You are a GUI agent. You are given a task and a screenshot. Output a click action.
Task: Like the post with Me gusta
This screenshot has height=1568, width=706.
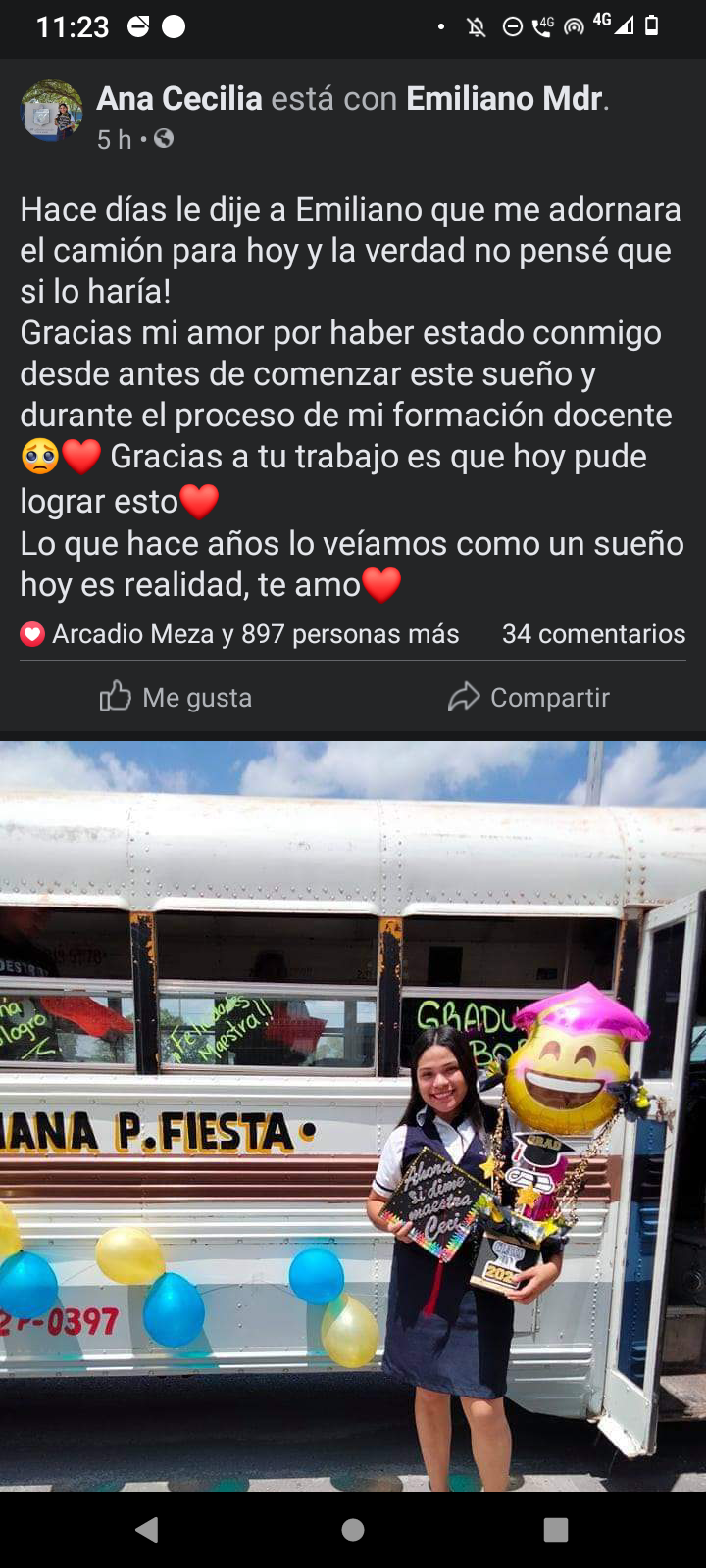click(176, 697)
